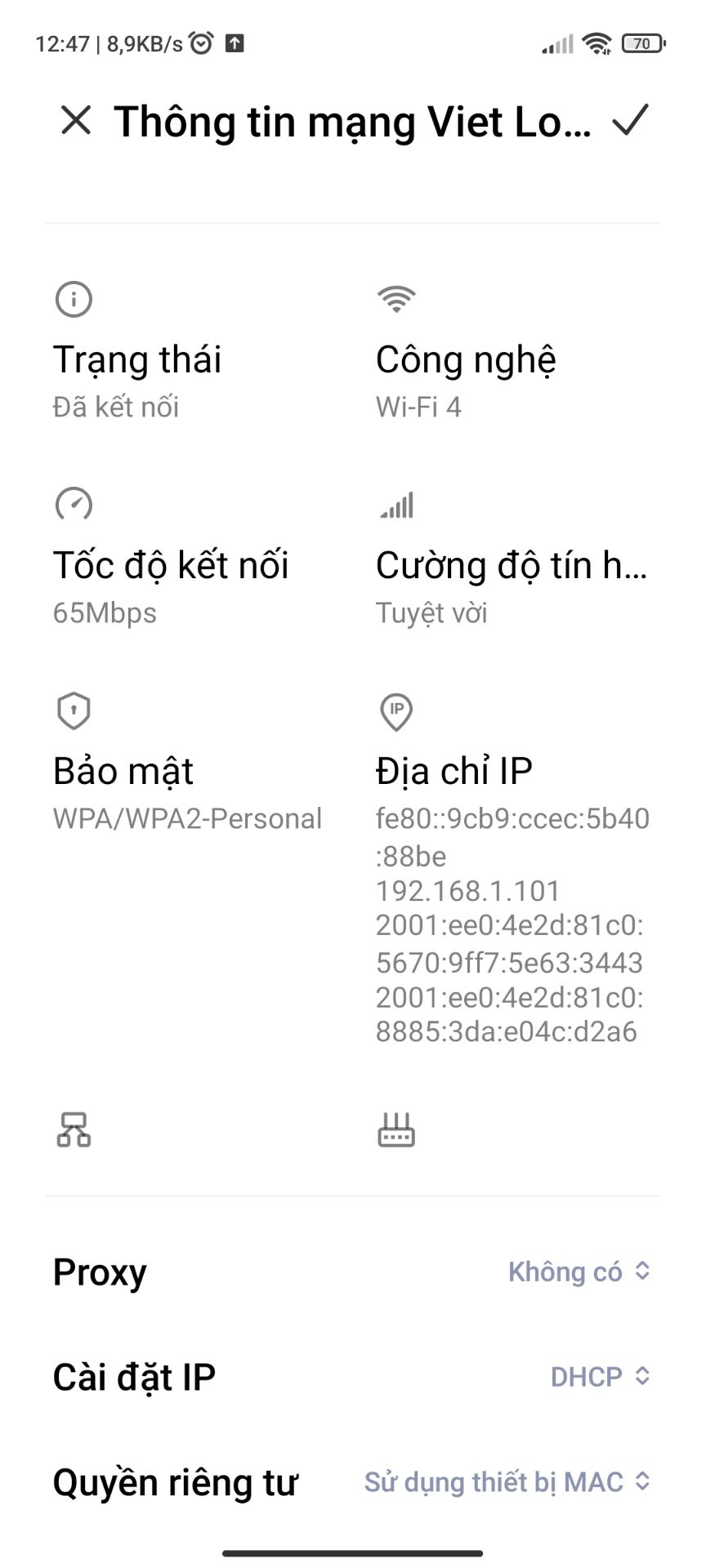Select the Tốc độ kết nối speedometer icon
Image resolution: width=706 pixels, height=1568 pixels.
coord(73,505)
